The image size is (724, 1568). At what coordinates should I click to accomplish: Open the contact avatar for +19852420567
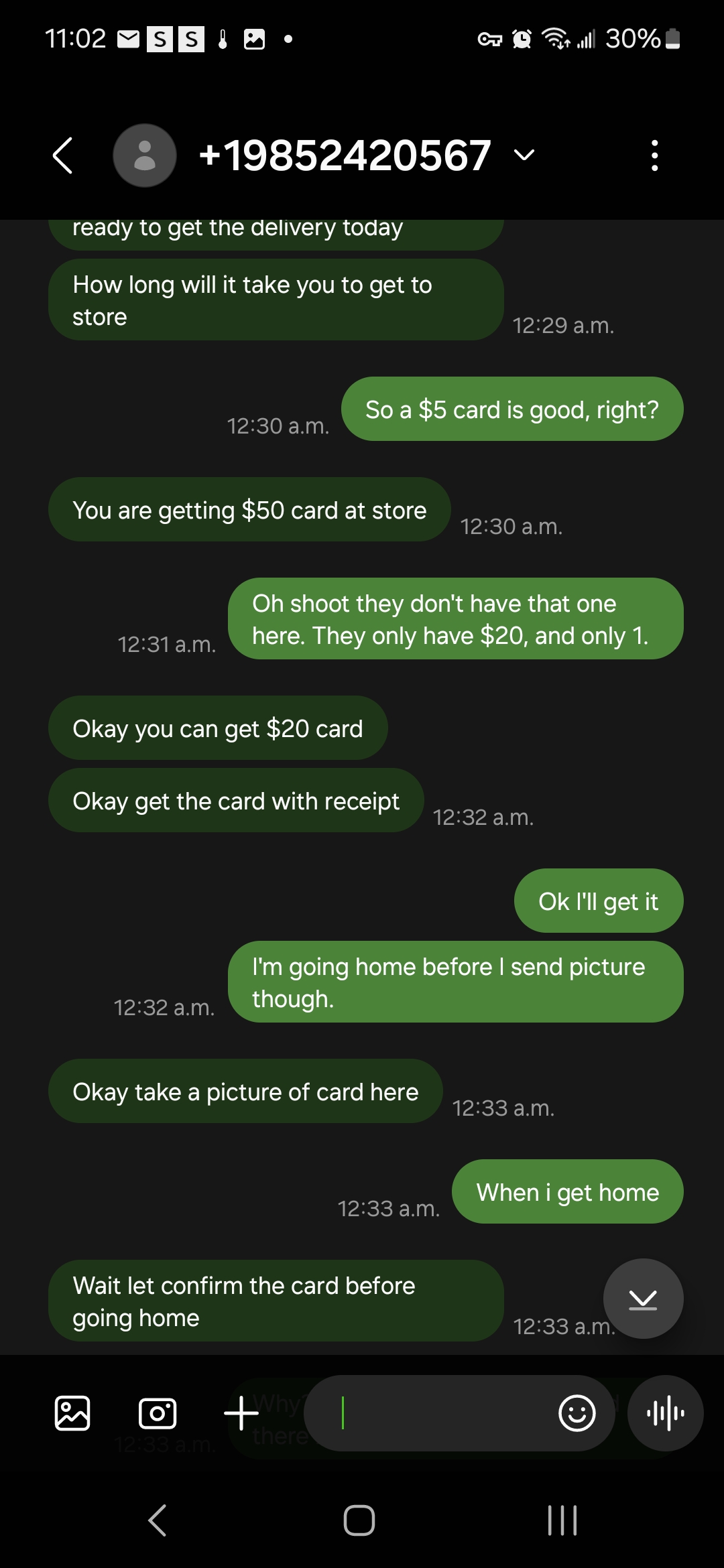pyautogui.click(x=145, y=155)
